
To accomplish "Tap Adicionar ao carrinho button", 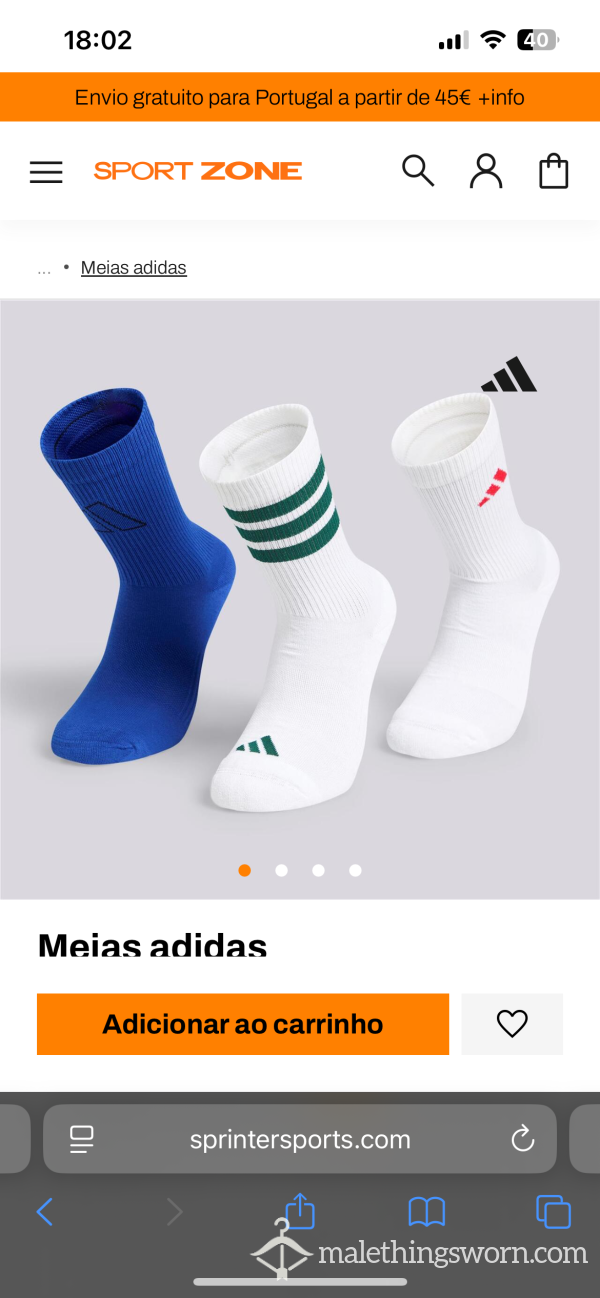I will pyautogui.click(x=243, y=1024).
